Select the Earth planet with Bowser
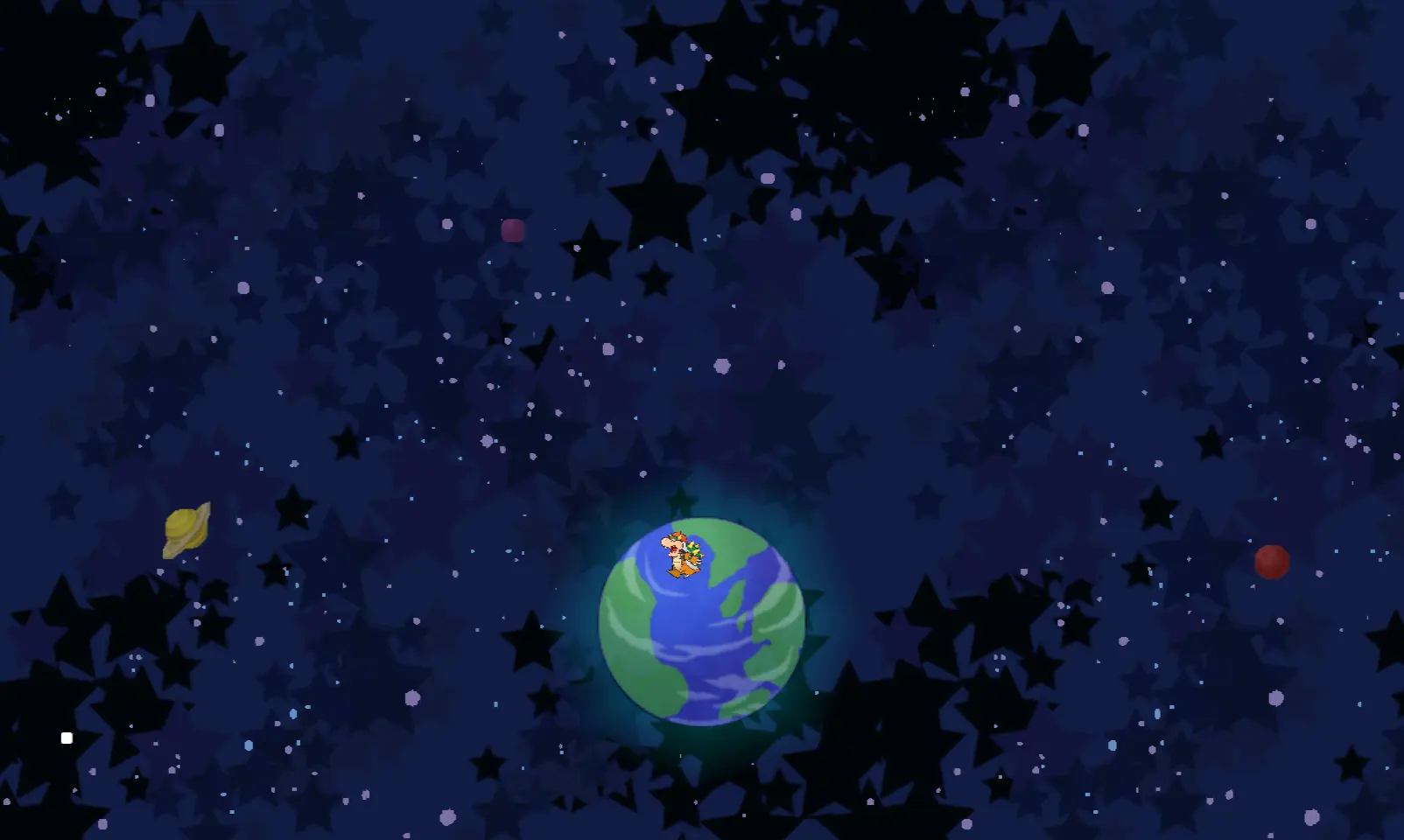The height and width of the screenshot is (840, 1404). point(702,622)
